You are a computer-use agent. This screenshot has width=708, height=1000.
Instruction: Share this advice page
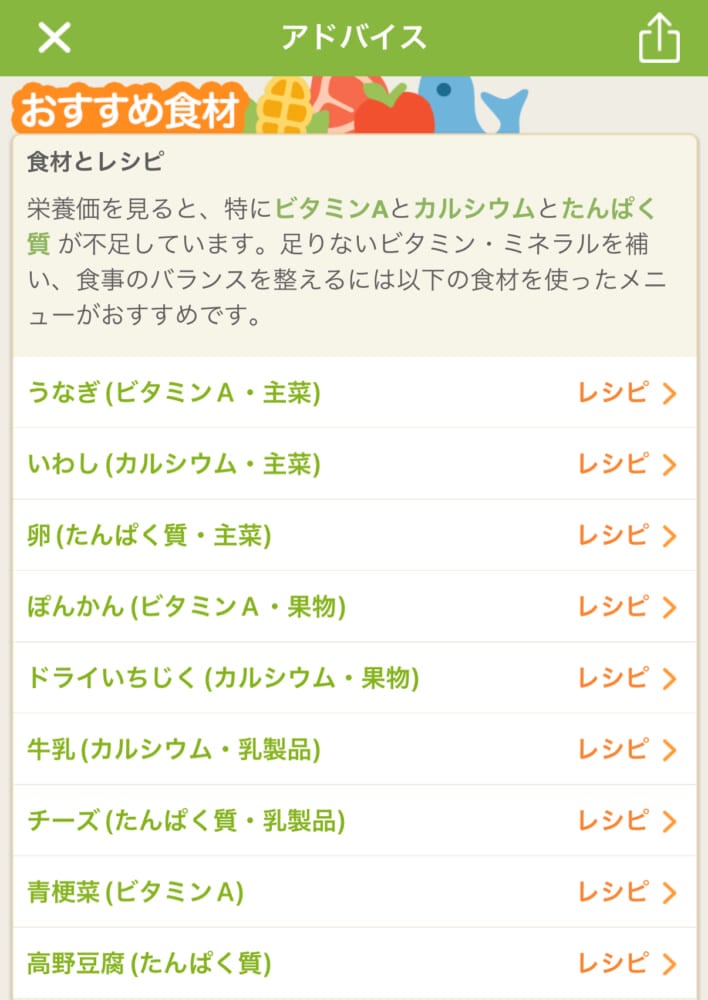659,39
